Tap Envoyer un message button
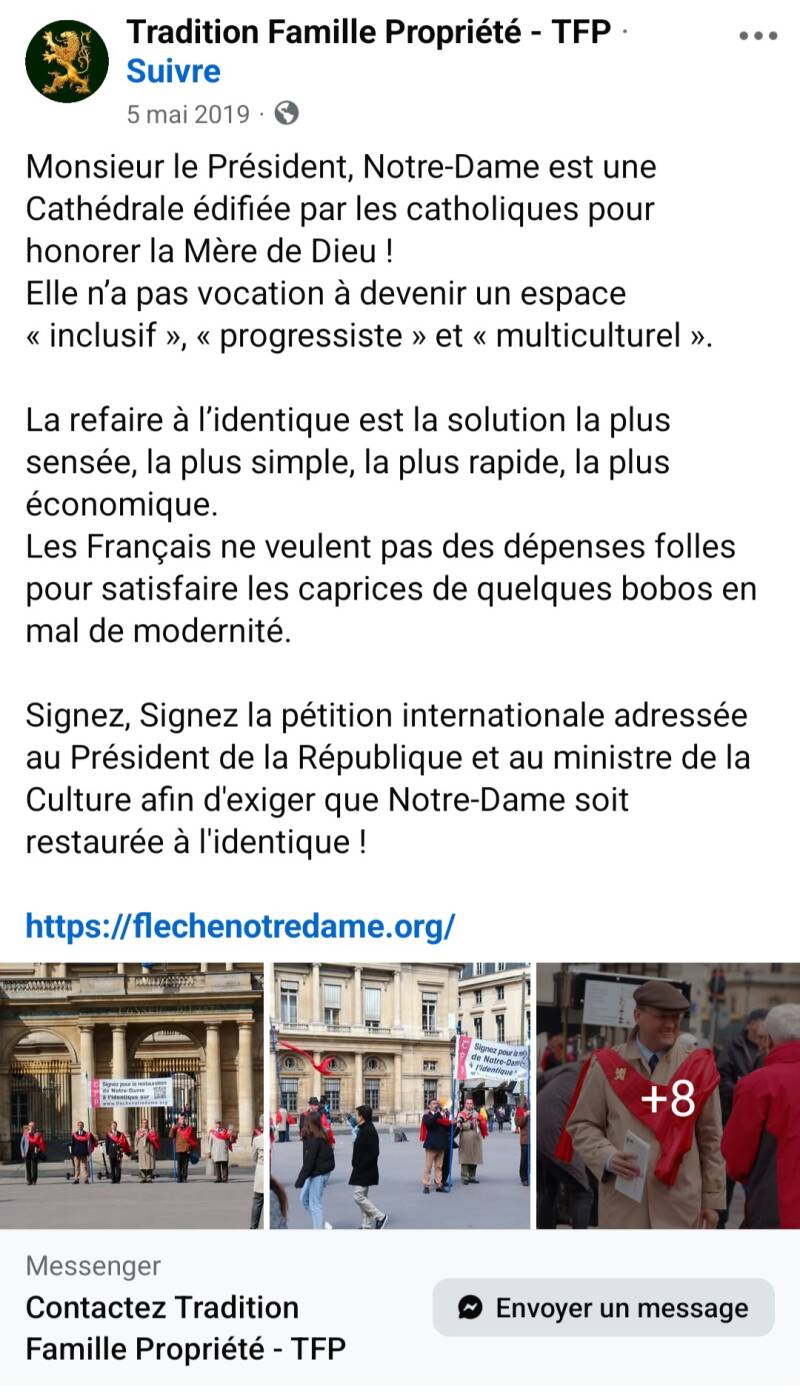 (603, 1308)
